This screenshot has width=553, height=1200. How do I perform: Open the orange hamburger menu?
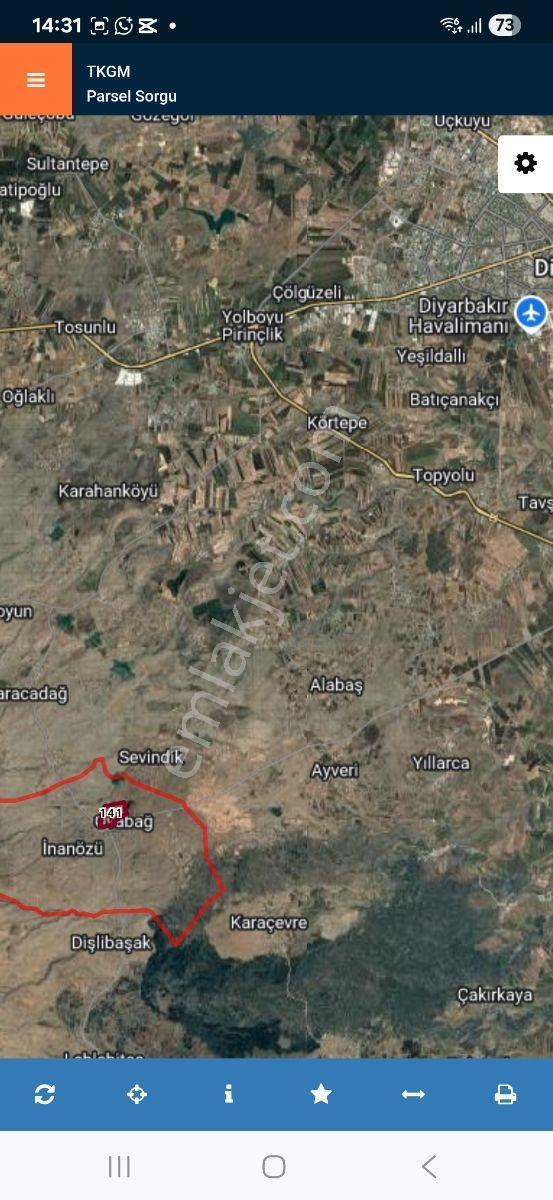[x=36, y=80]
